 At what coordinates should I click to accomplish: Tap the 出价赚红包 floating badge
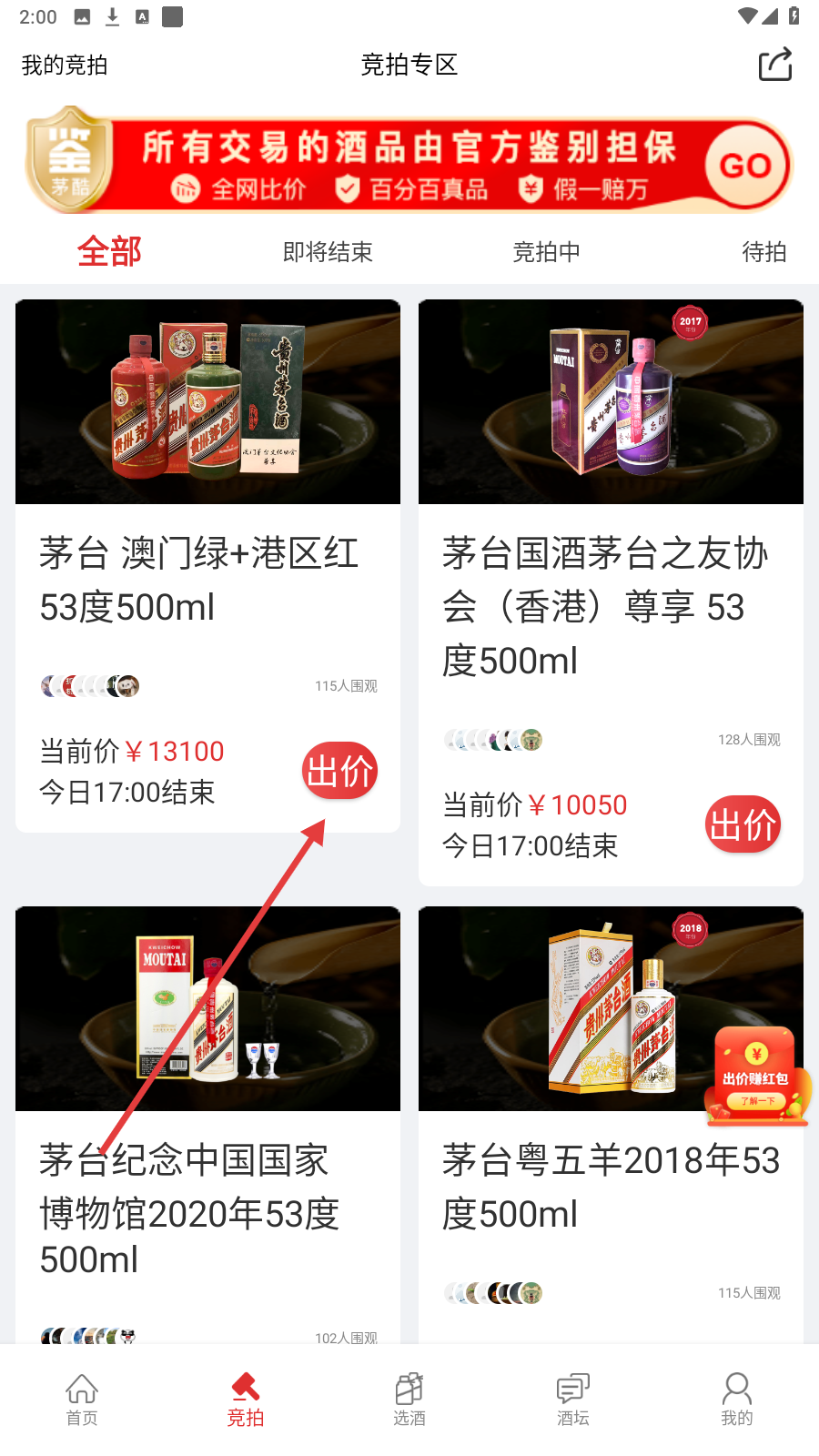pos(755,1076)
